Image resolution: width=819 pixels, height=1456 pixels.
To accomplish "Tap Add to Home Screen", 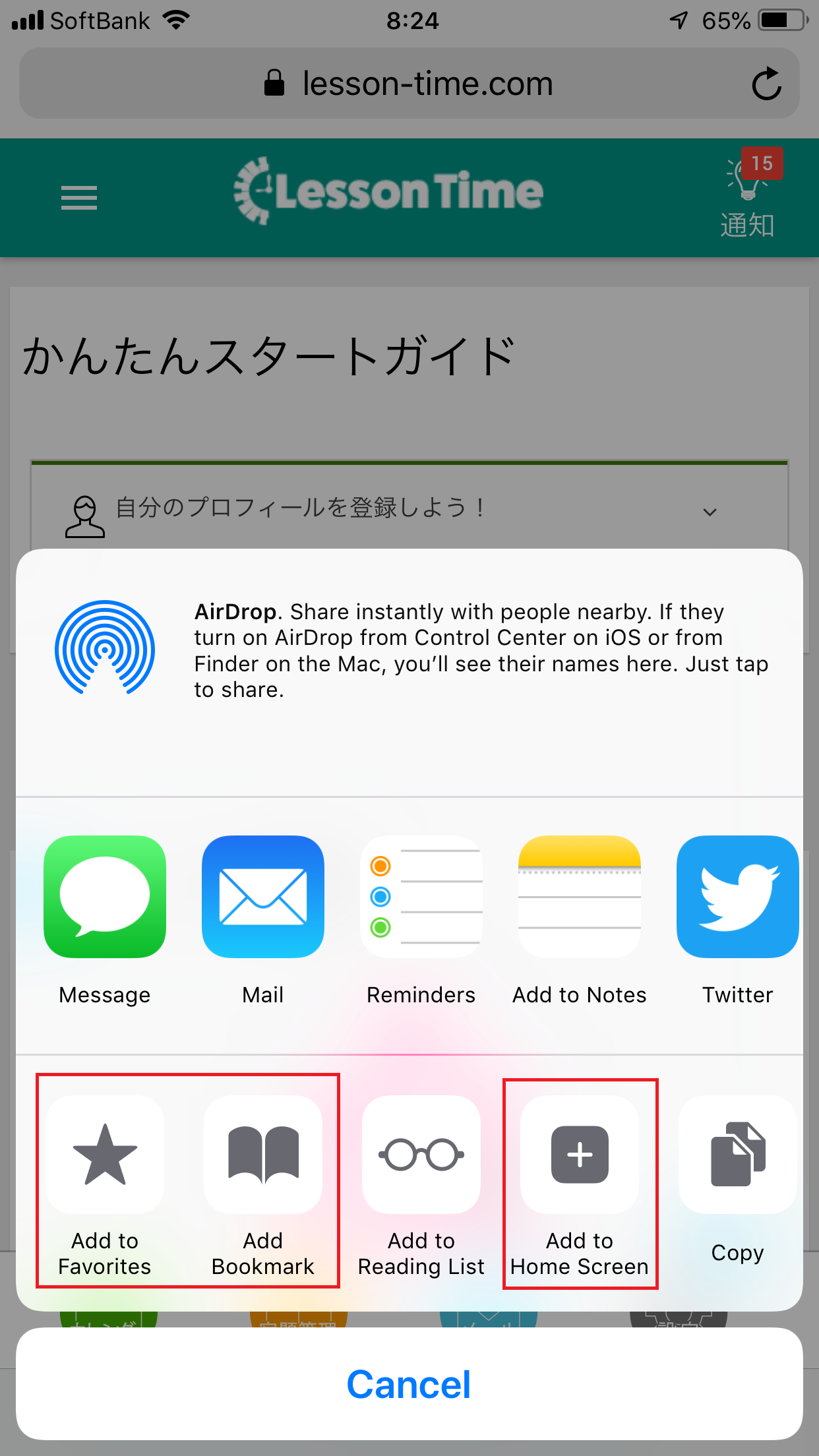I will click(x=580, y=1155).
